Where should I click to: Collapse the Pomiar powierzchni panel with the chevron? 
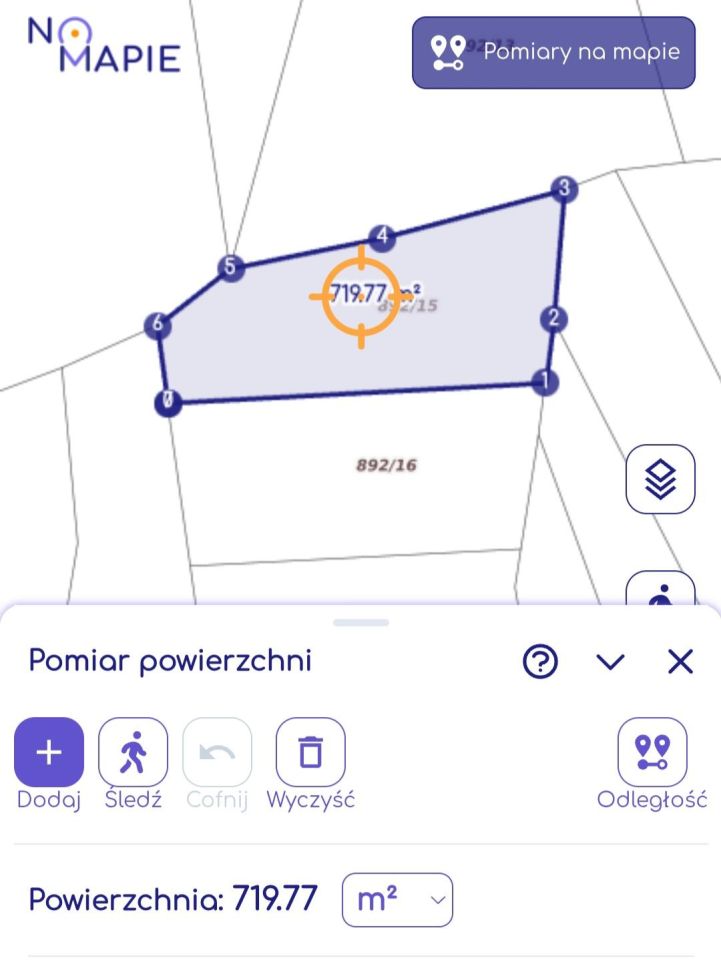tap(611, 661)
